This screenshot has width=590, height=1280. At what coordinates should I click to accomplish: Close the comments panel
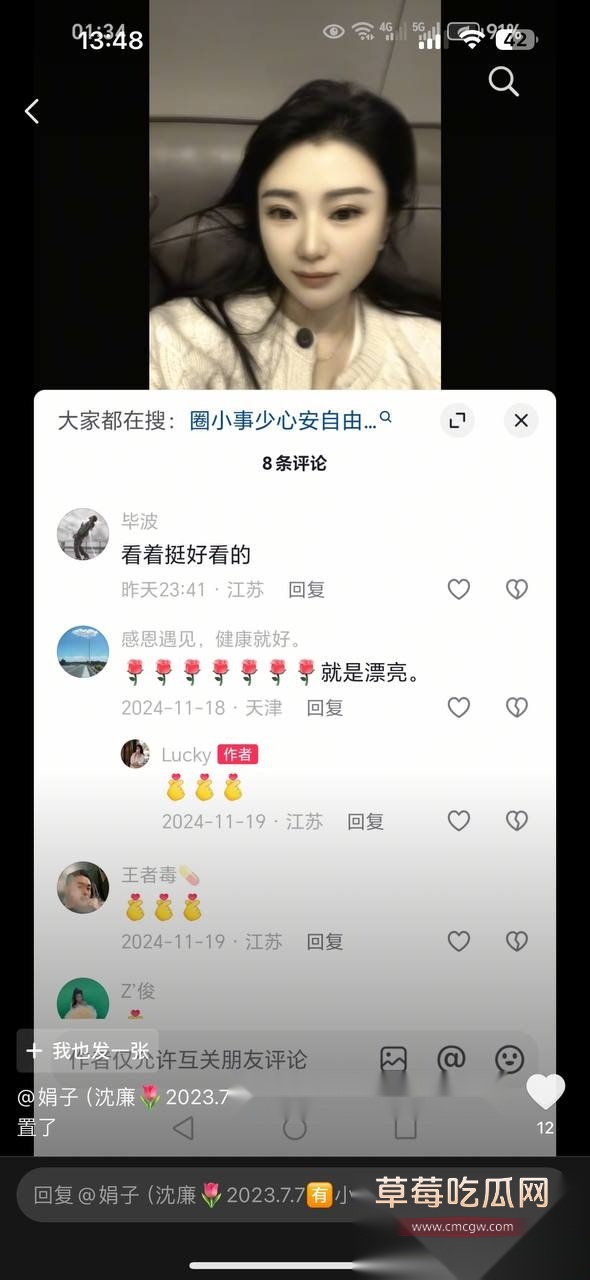point(521,421)
